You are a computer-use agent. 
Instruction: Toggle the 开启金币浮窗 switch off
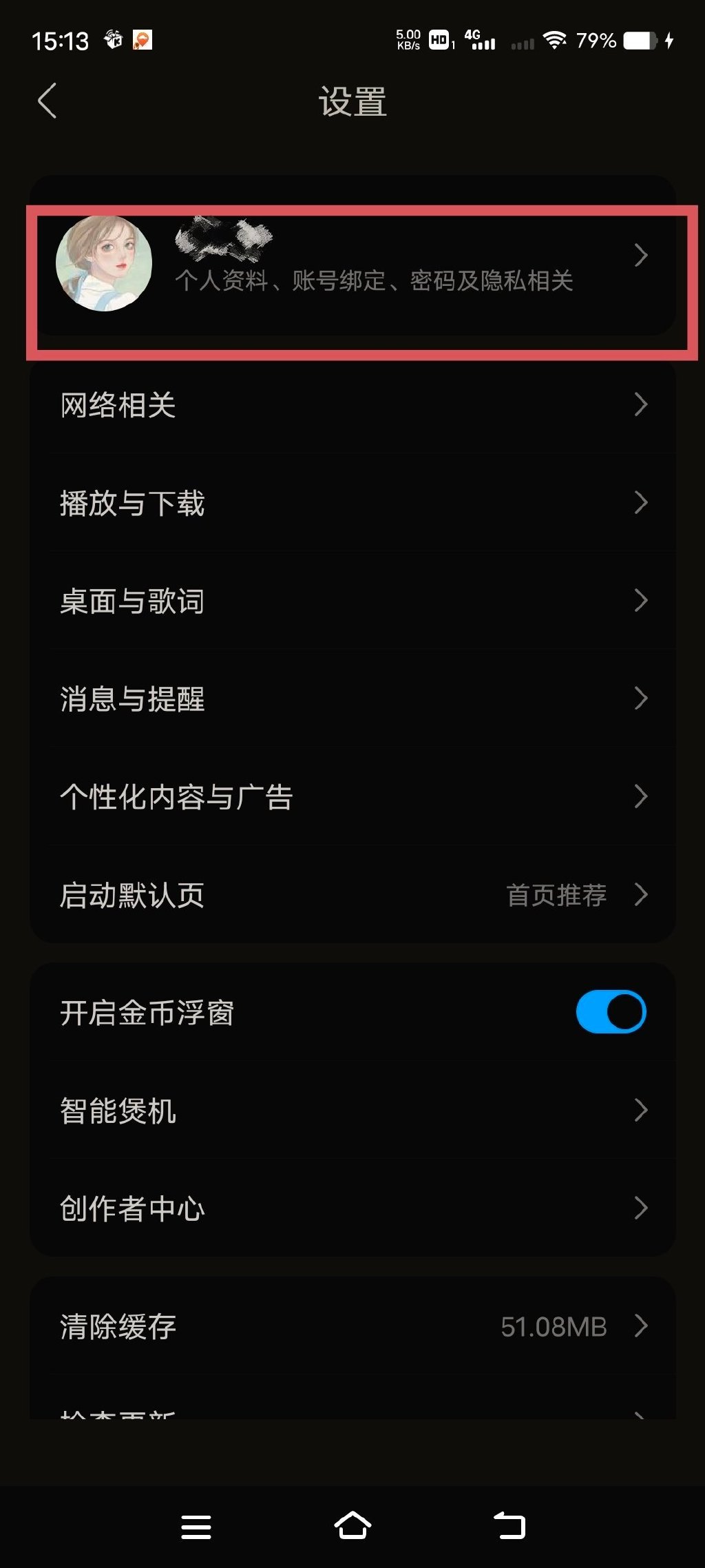(611, 1012)
